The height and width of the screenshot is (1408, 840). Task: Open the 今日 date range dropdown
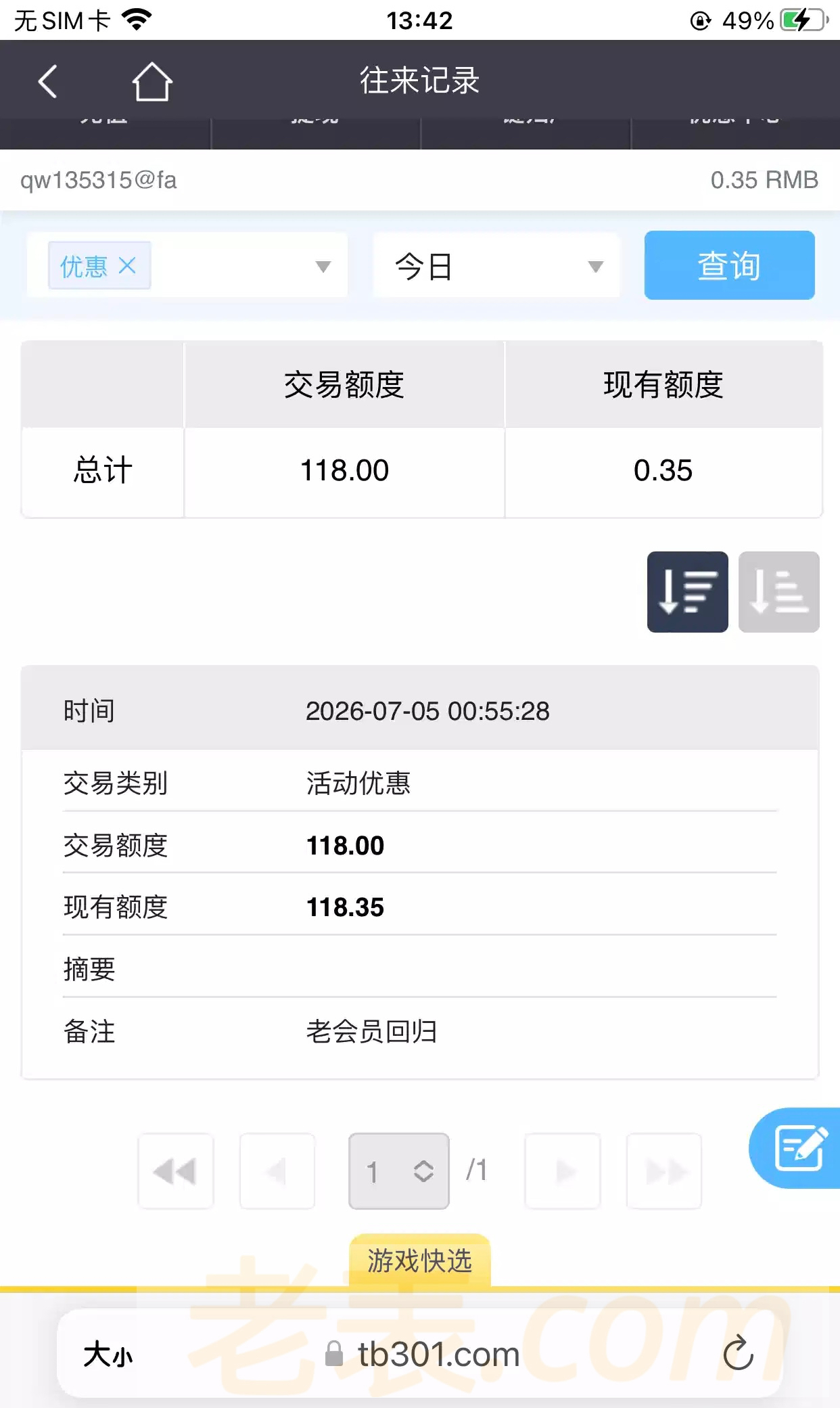pyautogui.click(x=496, y=265)
